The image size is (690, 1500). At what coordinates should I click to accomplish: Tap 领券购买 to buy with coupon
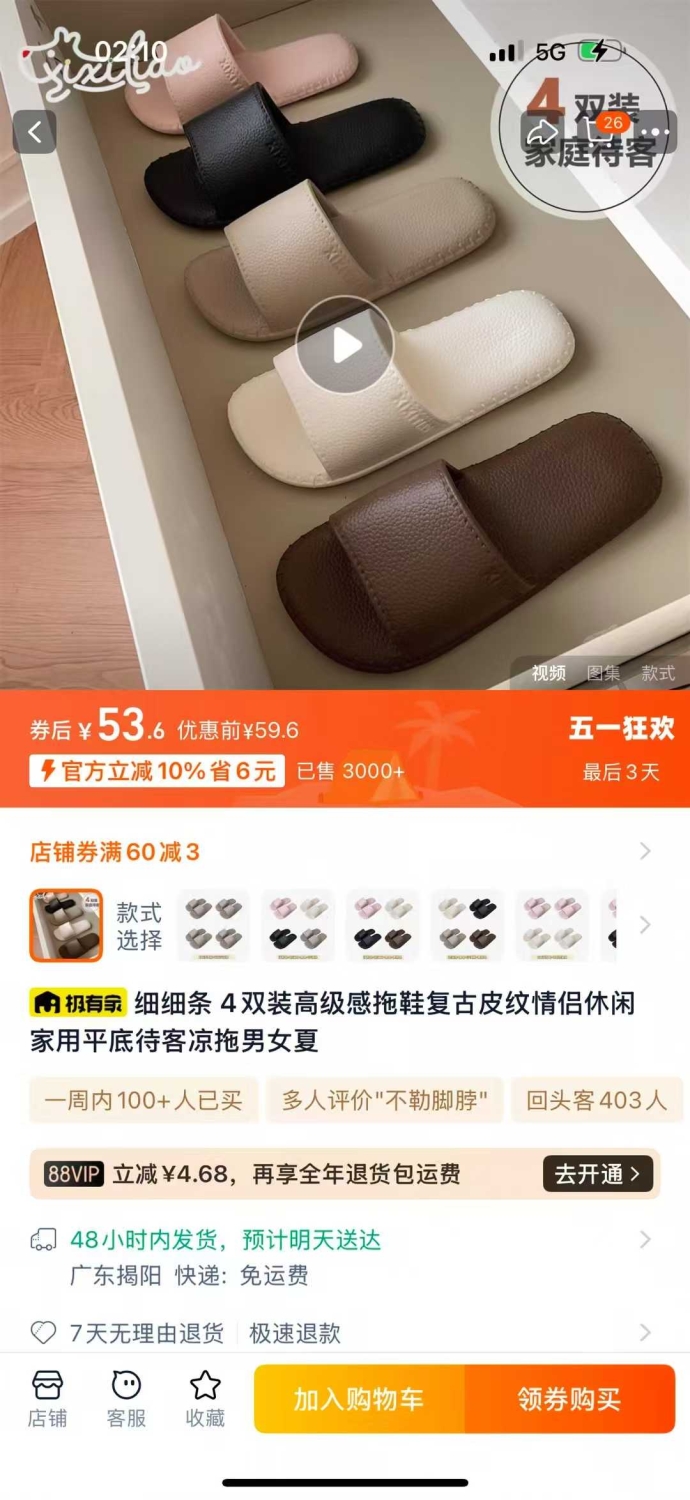coord(570,1399)
